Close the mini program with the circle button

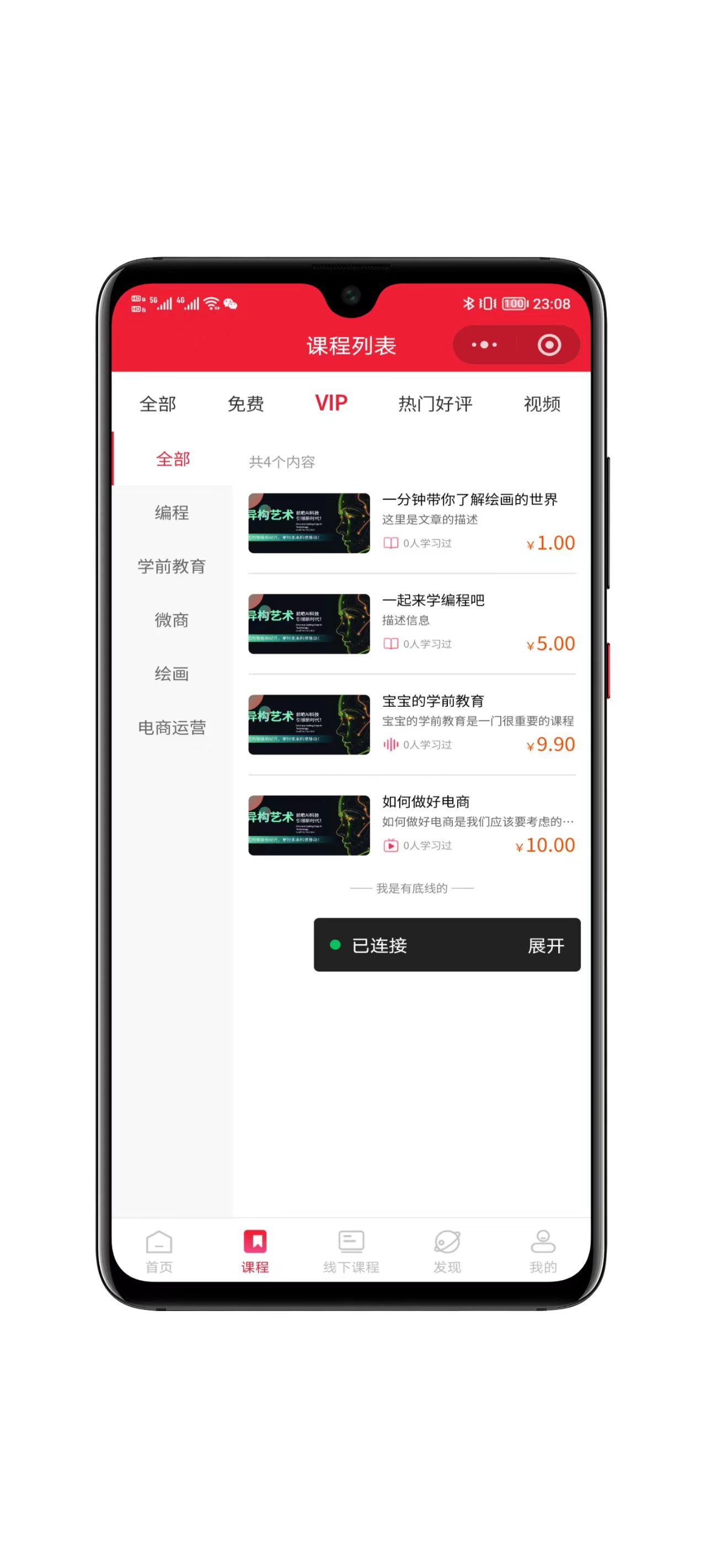(x=549, y=345)
